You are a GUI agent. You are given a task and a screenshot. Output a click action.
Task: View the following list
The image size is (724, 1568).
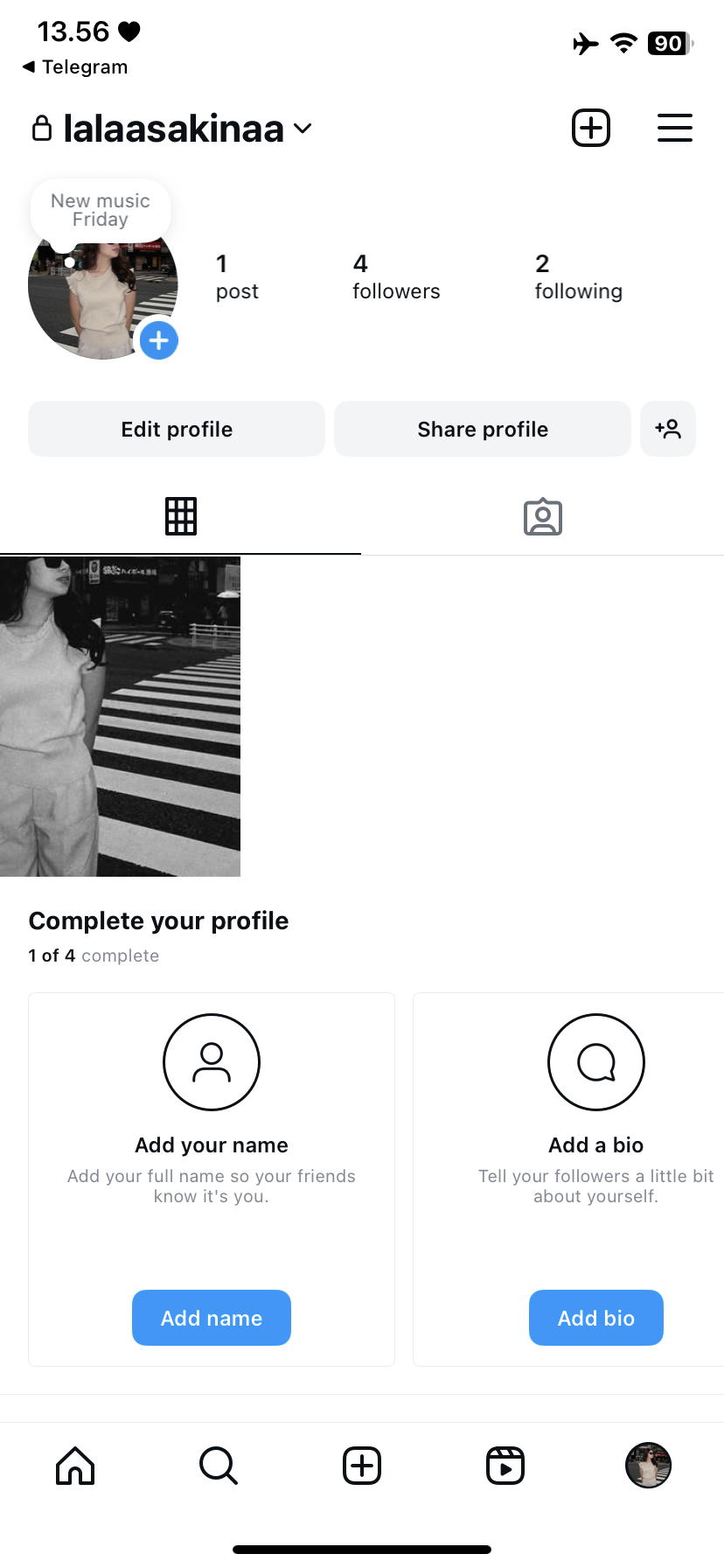pyautogui.click(x=578, y=277)
